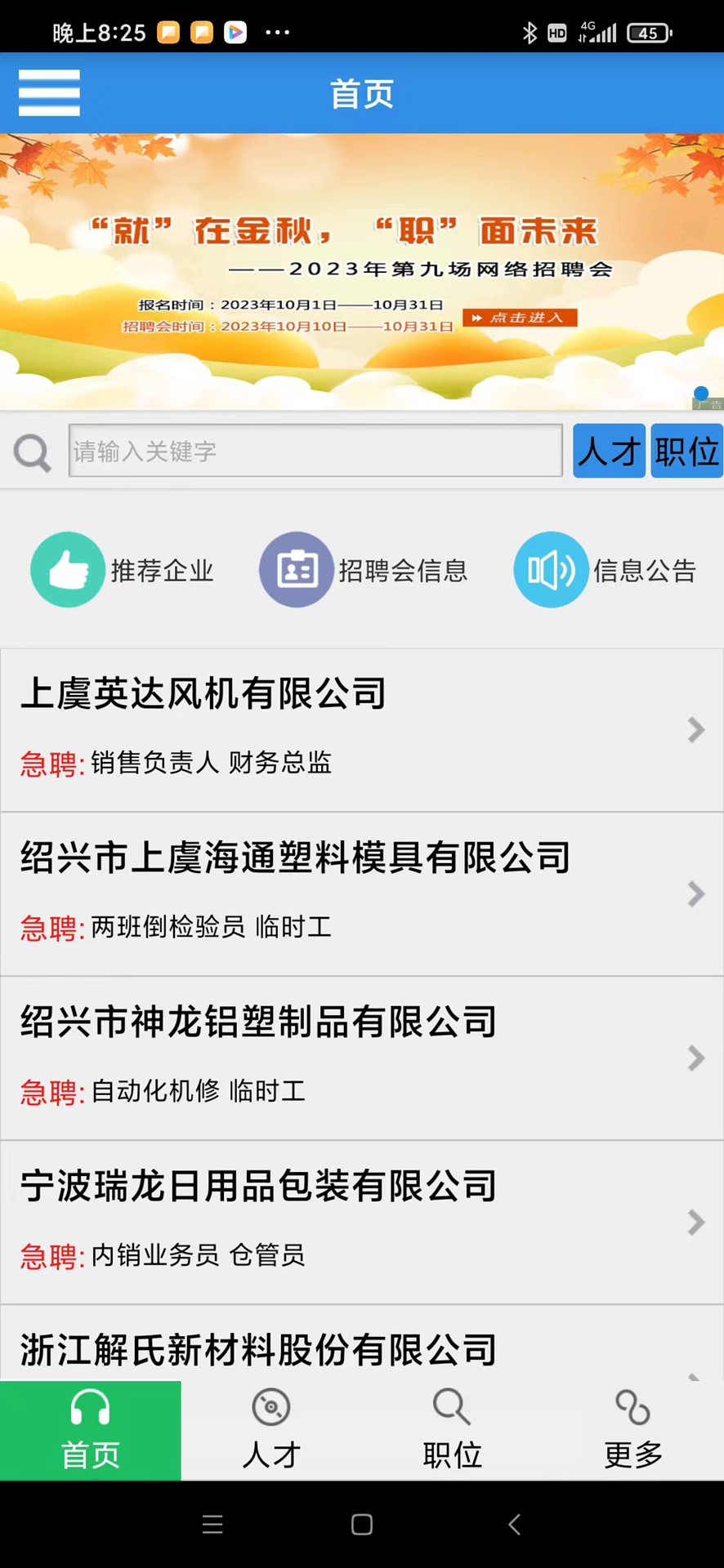Expand 绍兴市上虞海通塑料模具有限公司 listing
The image size is (724, 1568).
[695, 893]
